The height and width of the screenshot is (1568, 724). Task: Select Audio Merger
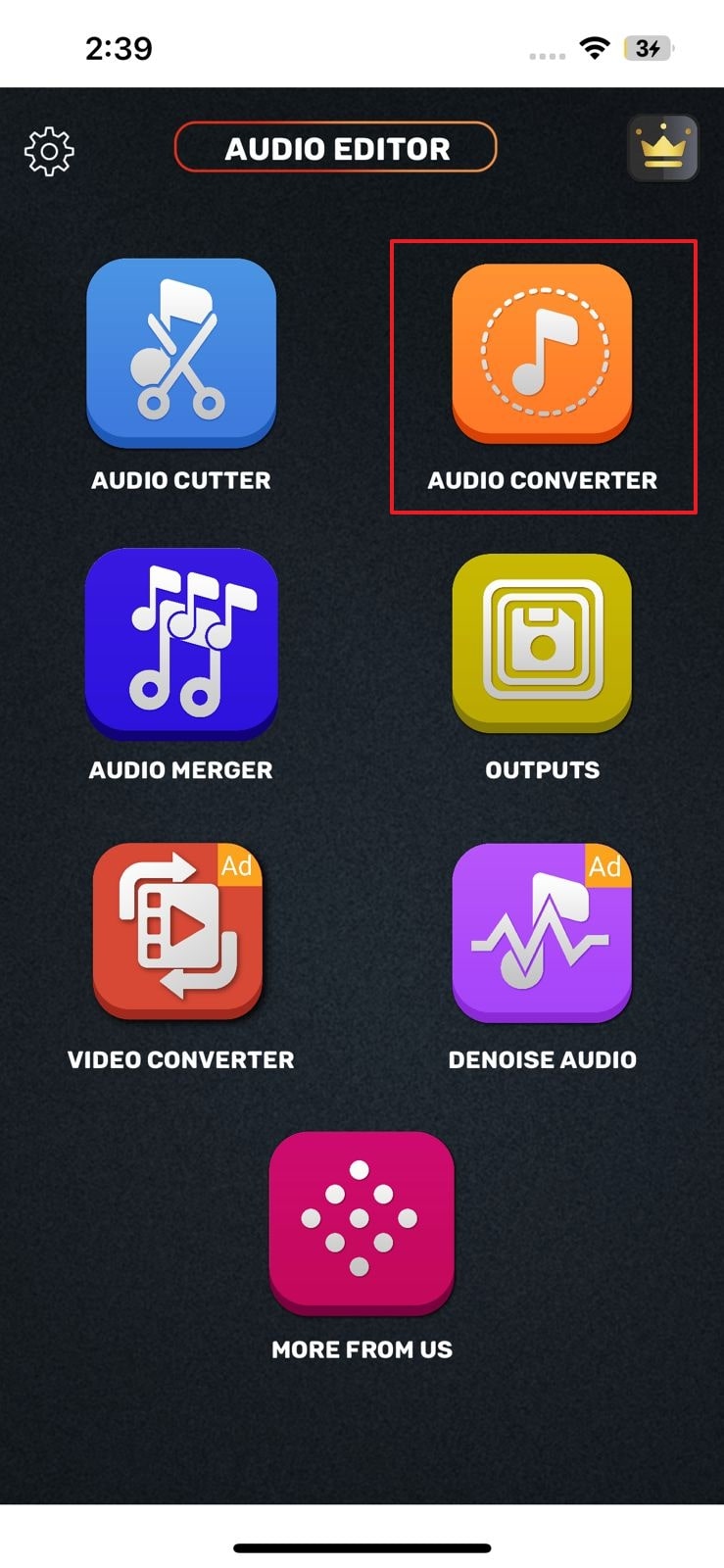pos(181,643)
